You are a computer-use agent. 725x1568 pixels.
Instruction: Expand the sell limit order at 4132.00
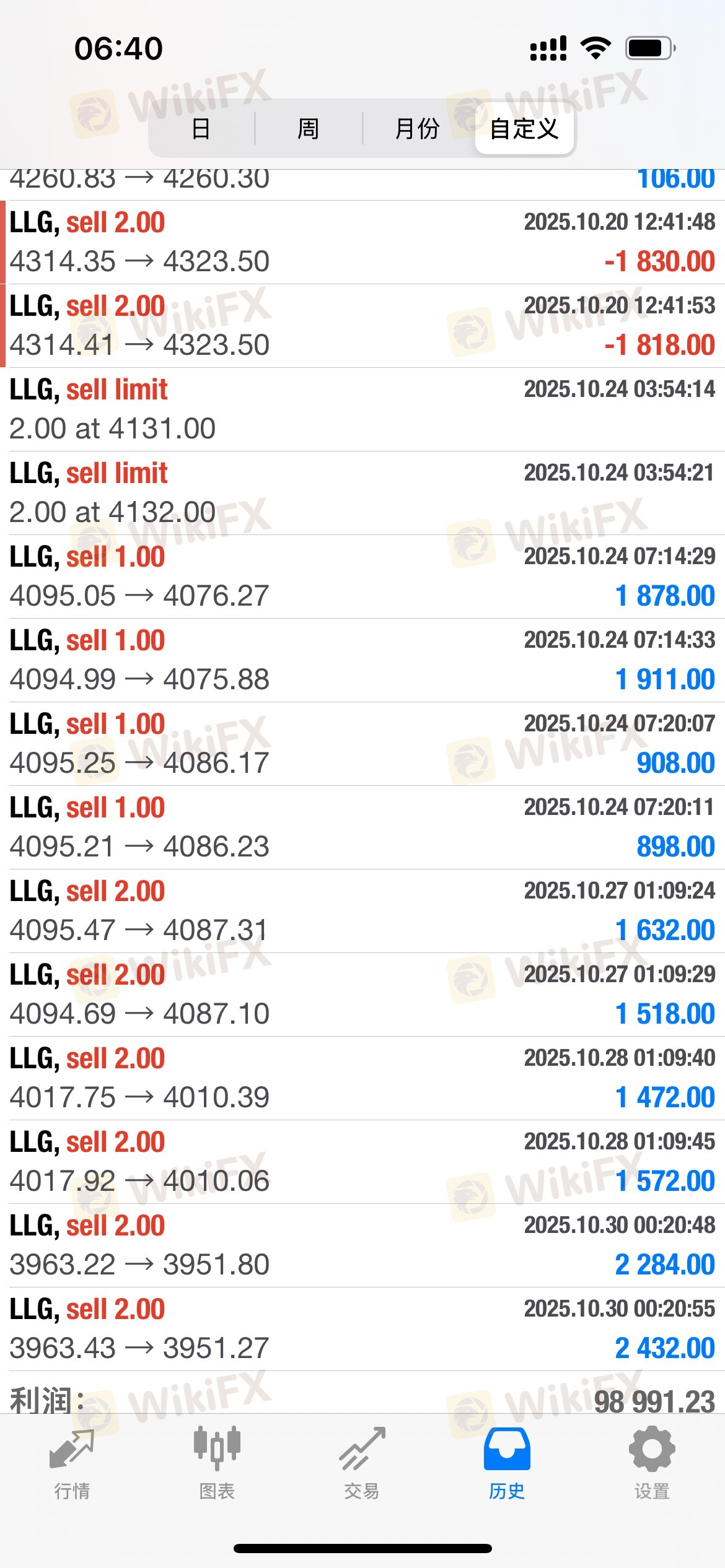point(362,493)
